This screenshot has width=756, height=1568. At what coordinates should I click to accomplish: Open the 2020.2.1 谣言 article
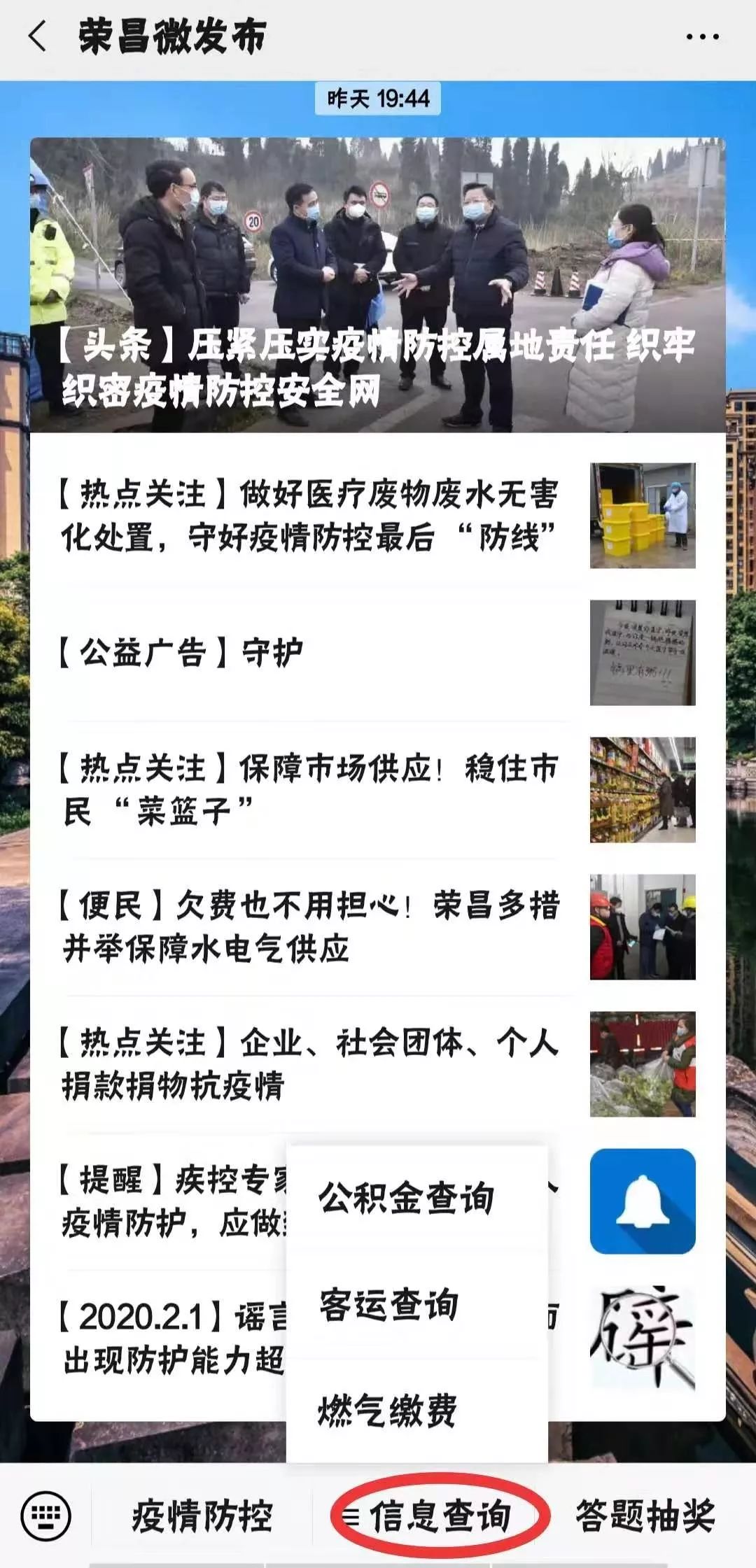(168, 1338)
